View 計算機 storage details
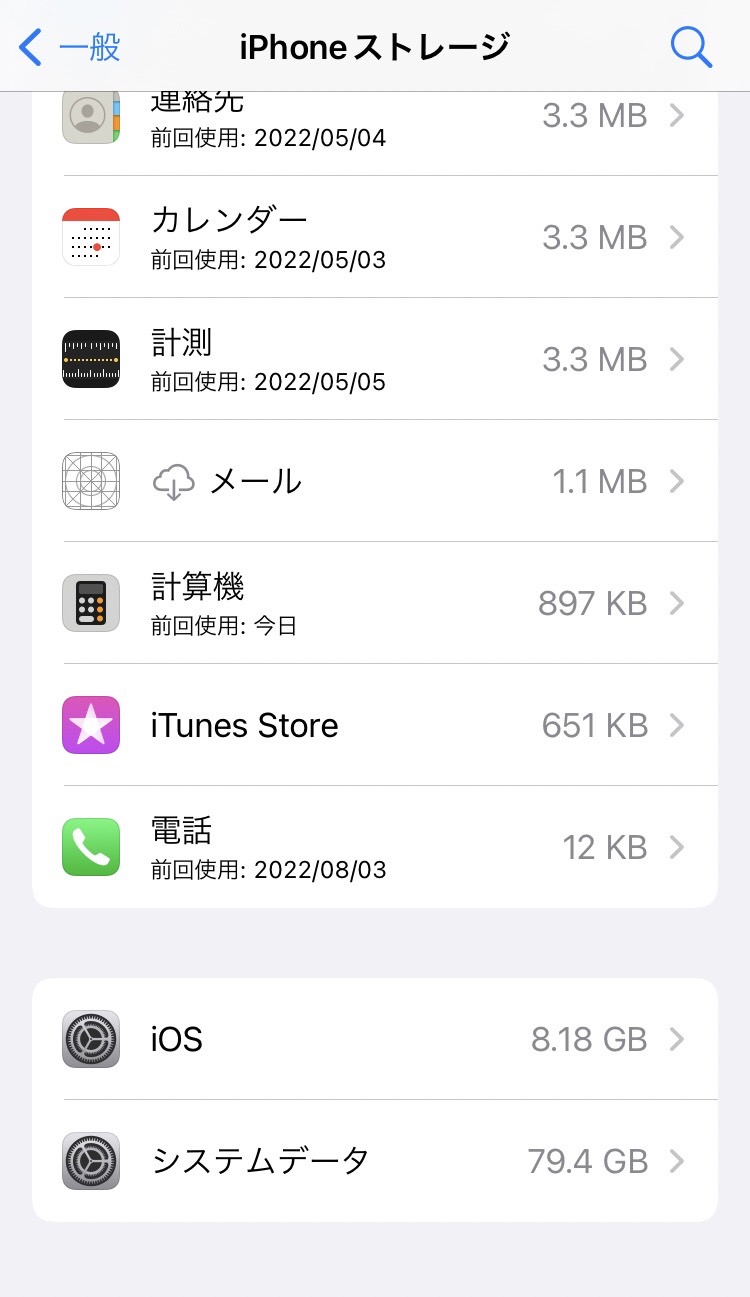 (x=375, y=603)
